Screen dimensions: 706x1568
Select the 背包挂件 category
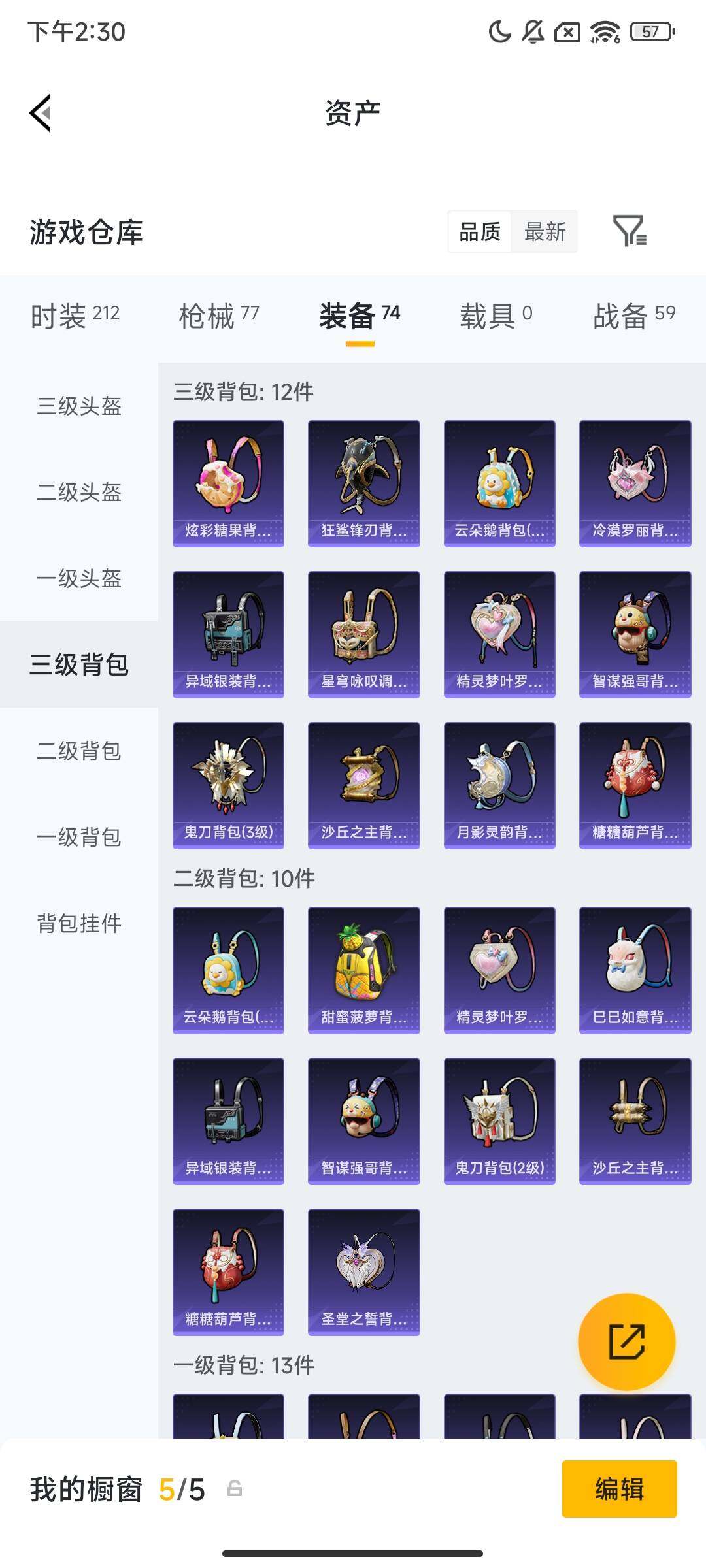pyautogui.click(x=78, y=924)
